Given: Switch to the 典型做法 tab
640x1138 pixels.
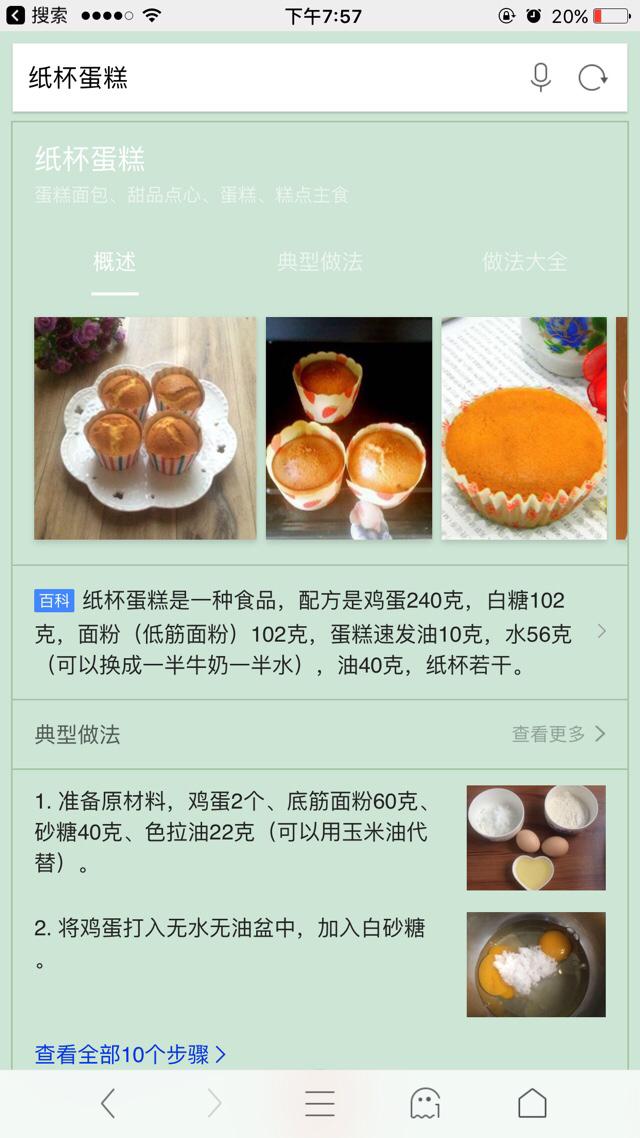Looking at the screenshot, I should (320, 263).
